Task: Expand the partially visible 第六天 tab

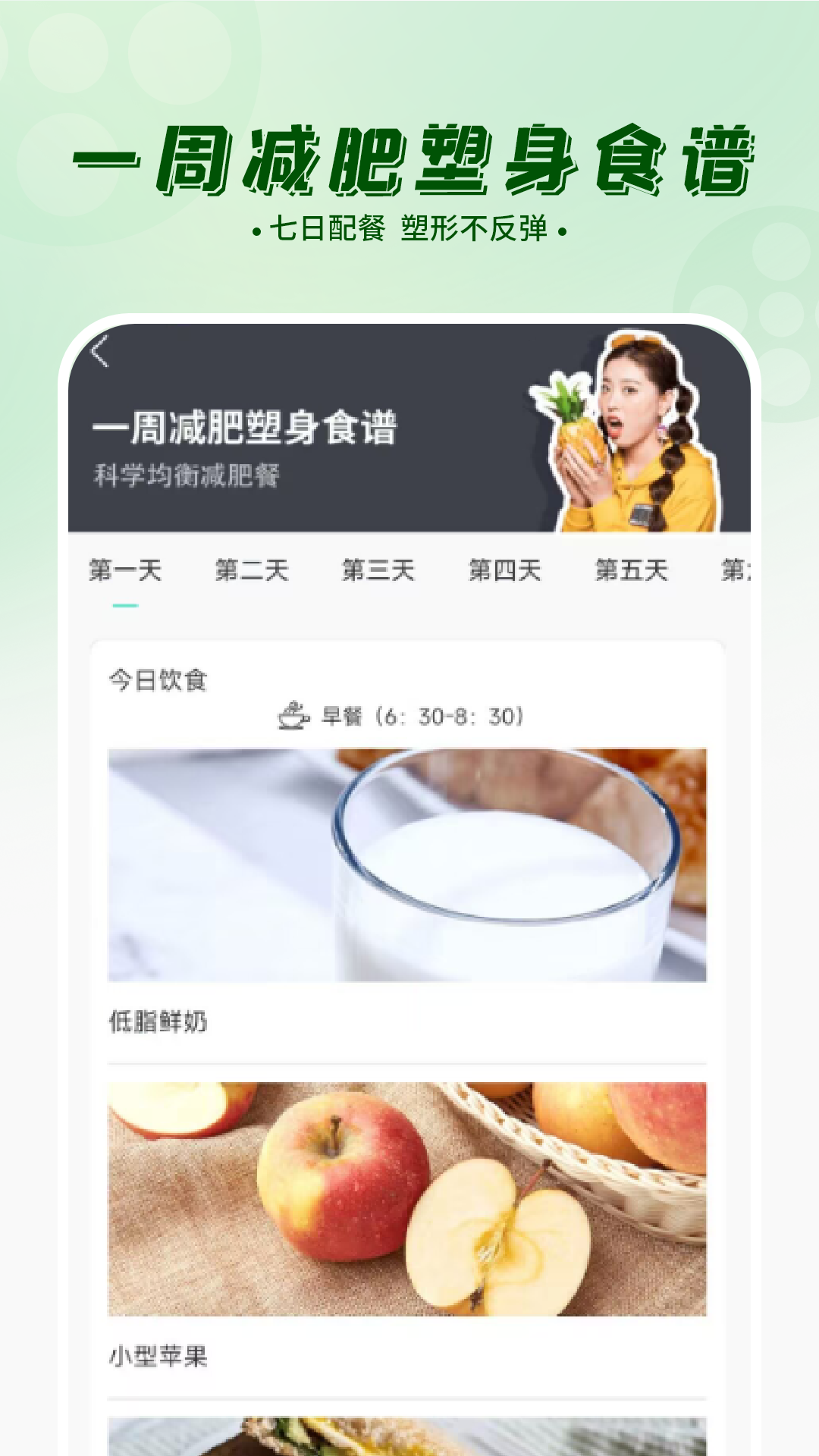Action: (x=732, y=571)
